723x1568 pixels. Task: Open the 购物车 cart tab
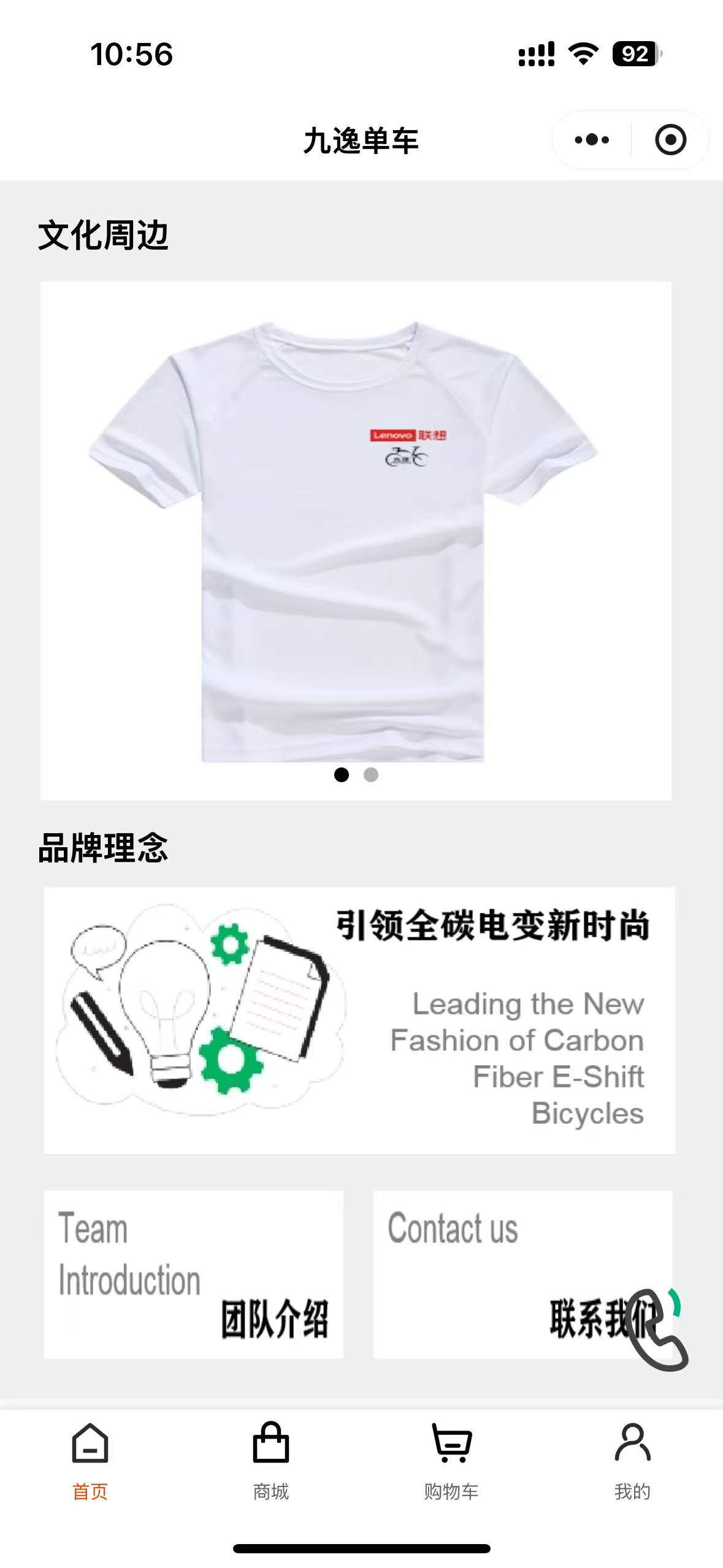pyautogui.click(x=451, y=1460)
